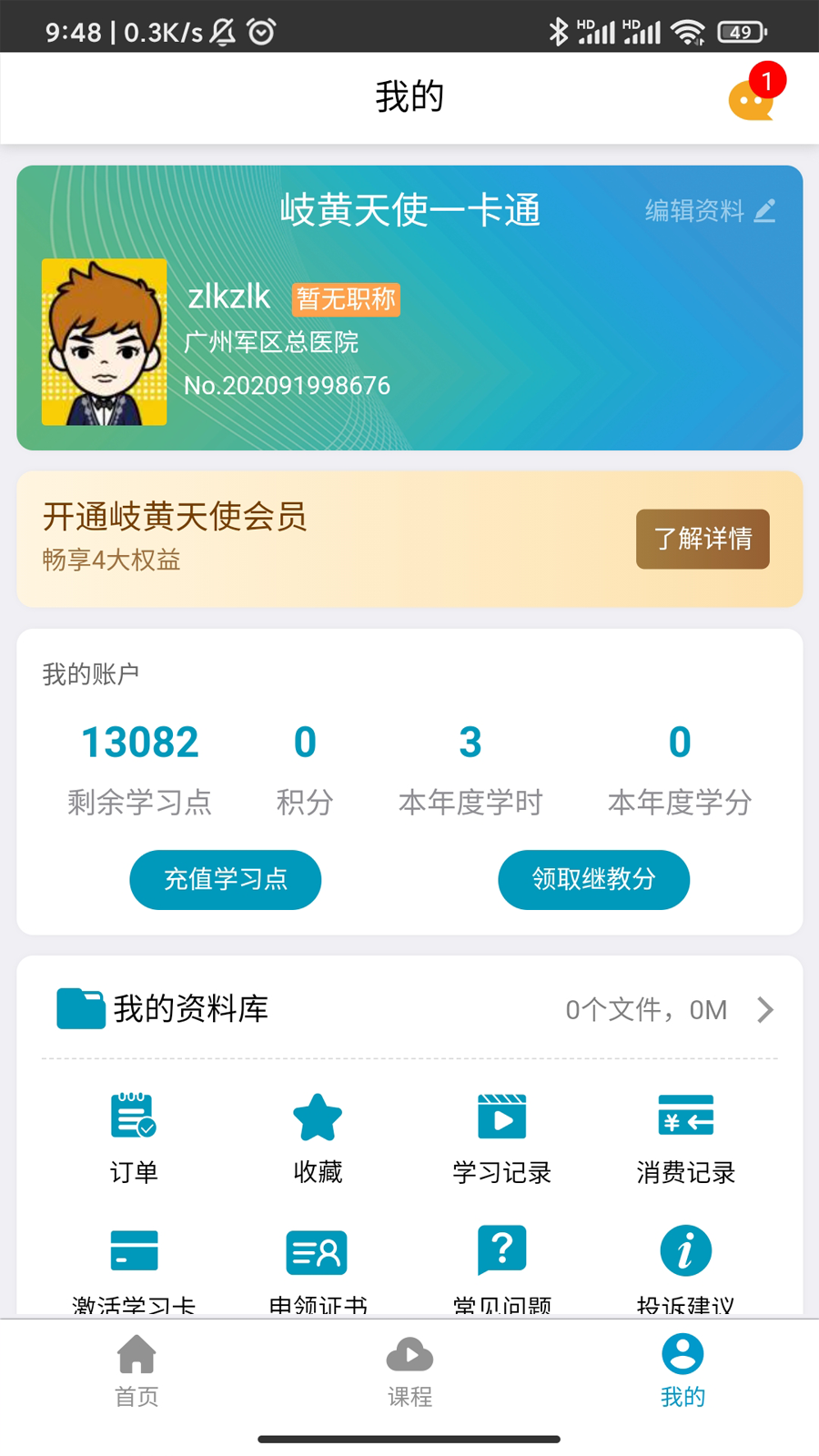
Task: Open 编辑资料 to edit profile
Action: (709, 211)
